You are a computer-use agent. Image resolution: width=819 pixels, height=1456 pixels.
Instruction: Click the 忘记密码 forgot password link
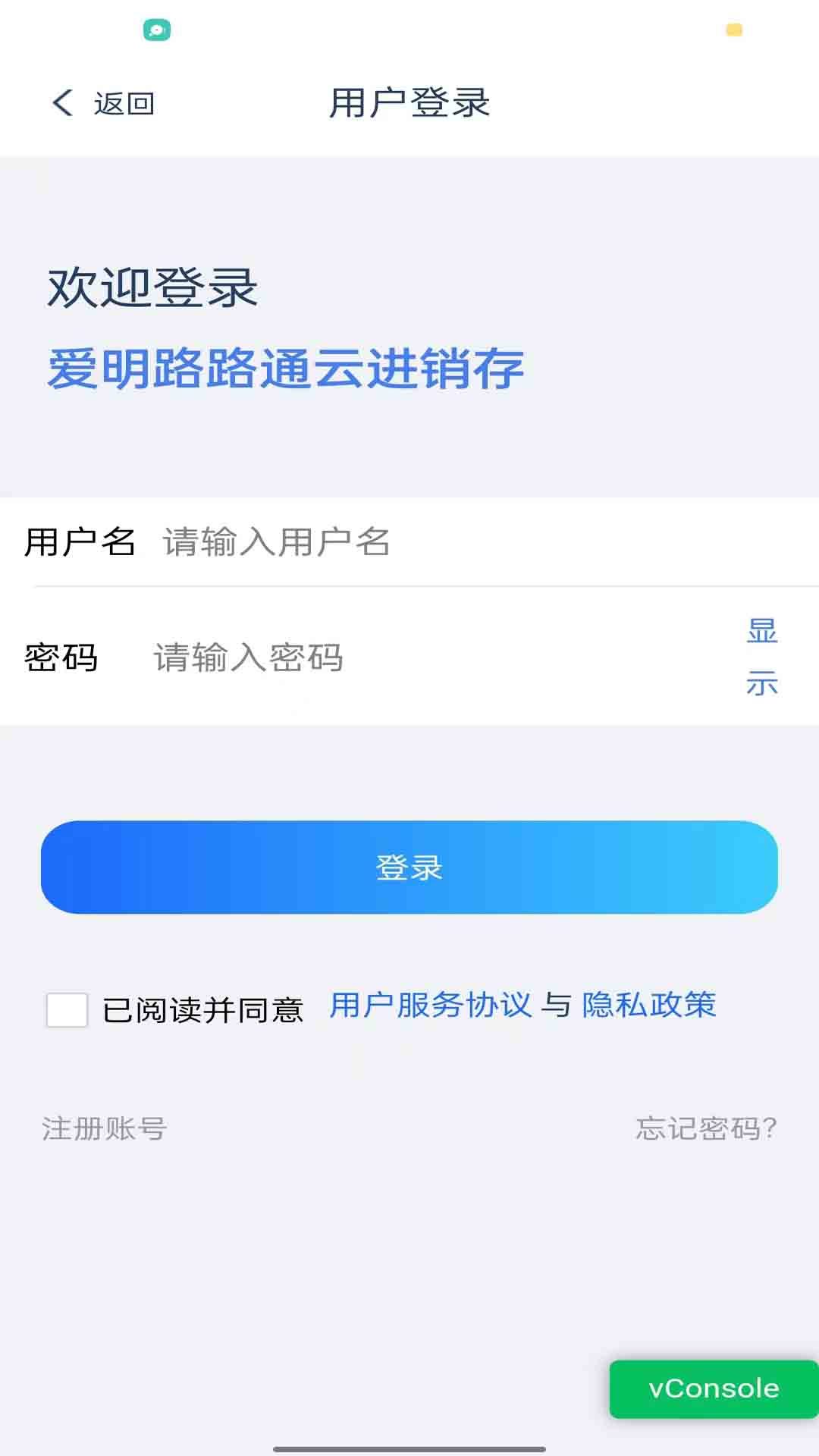705,1130
